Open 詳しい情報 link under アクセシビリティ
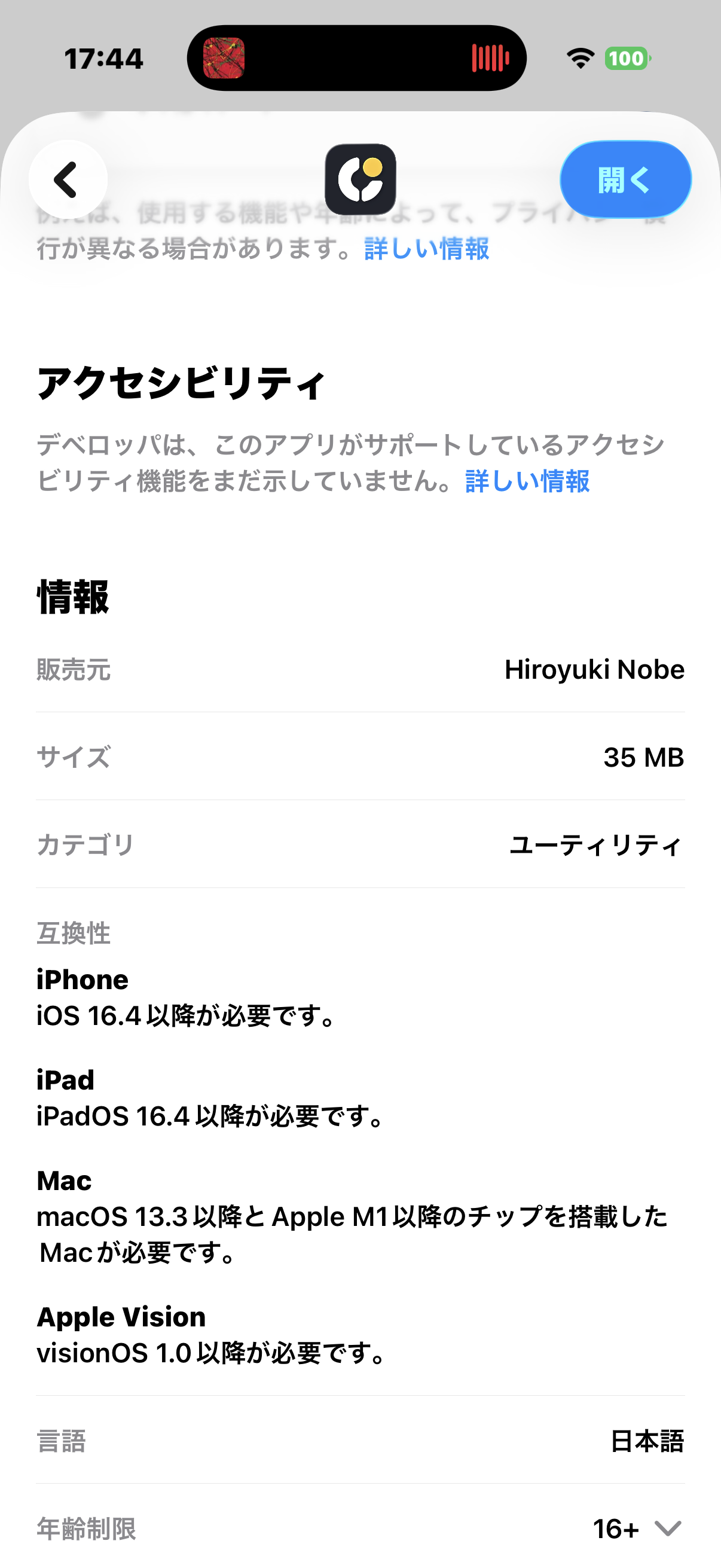Image resolution: width=721 pixels, height=1568 pixels. pos(527,481)
